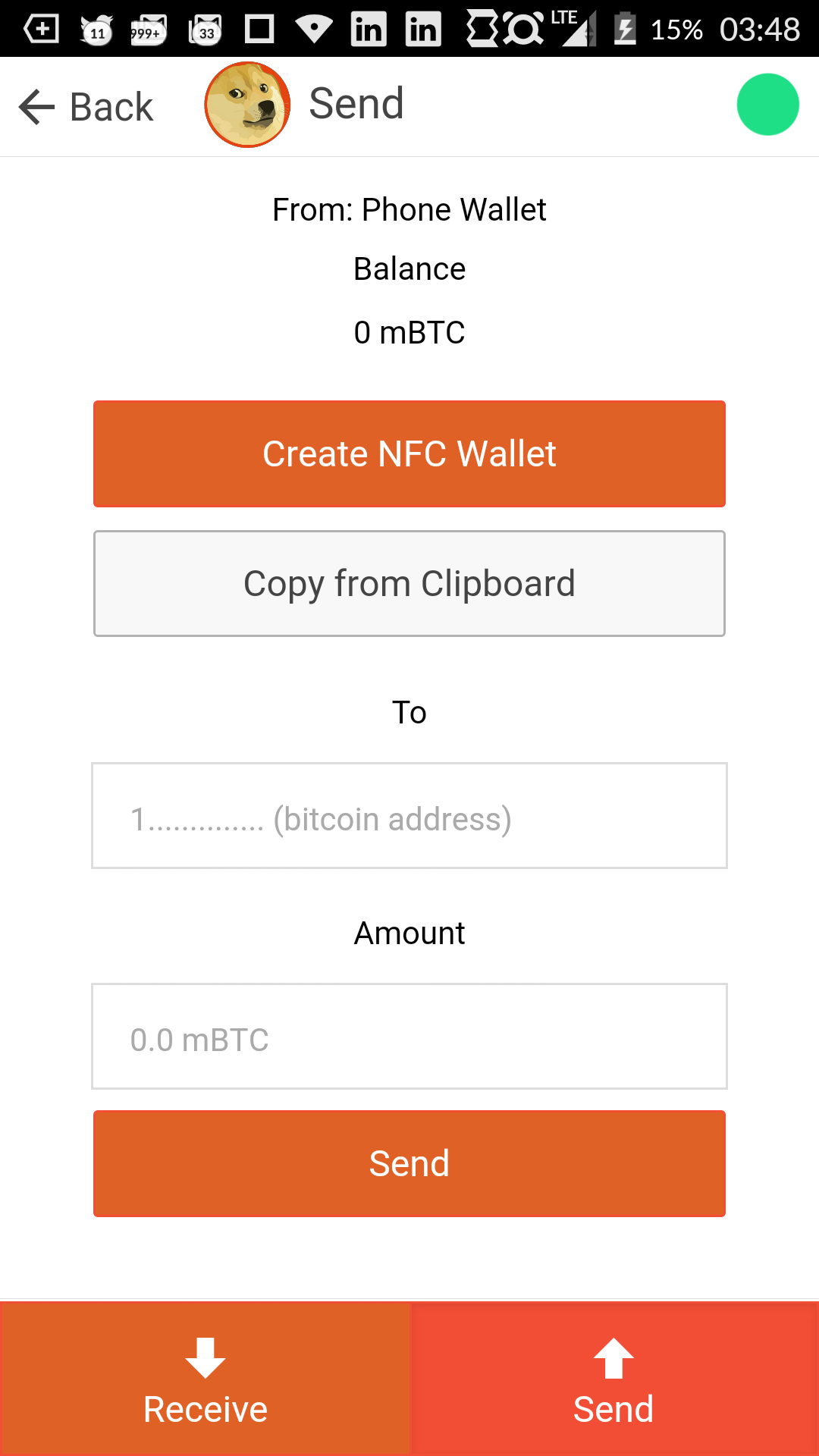Tap the bitcoin address input field

click(409, 816)
